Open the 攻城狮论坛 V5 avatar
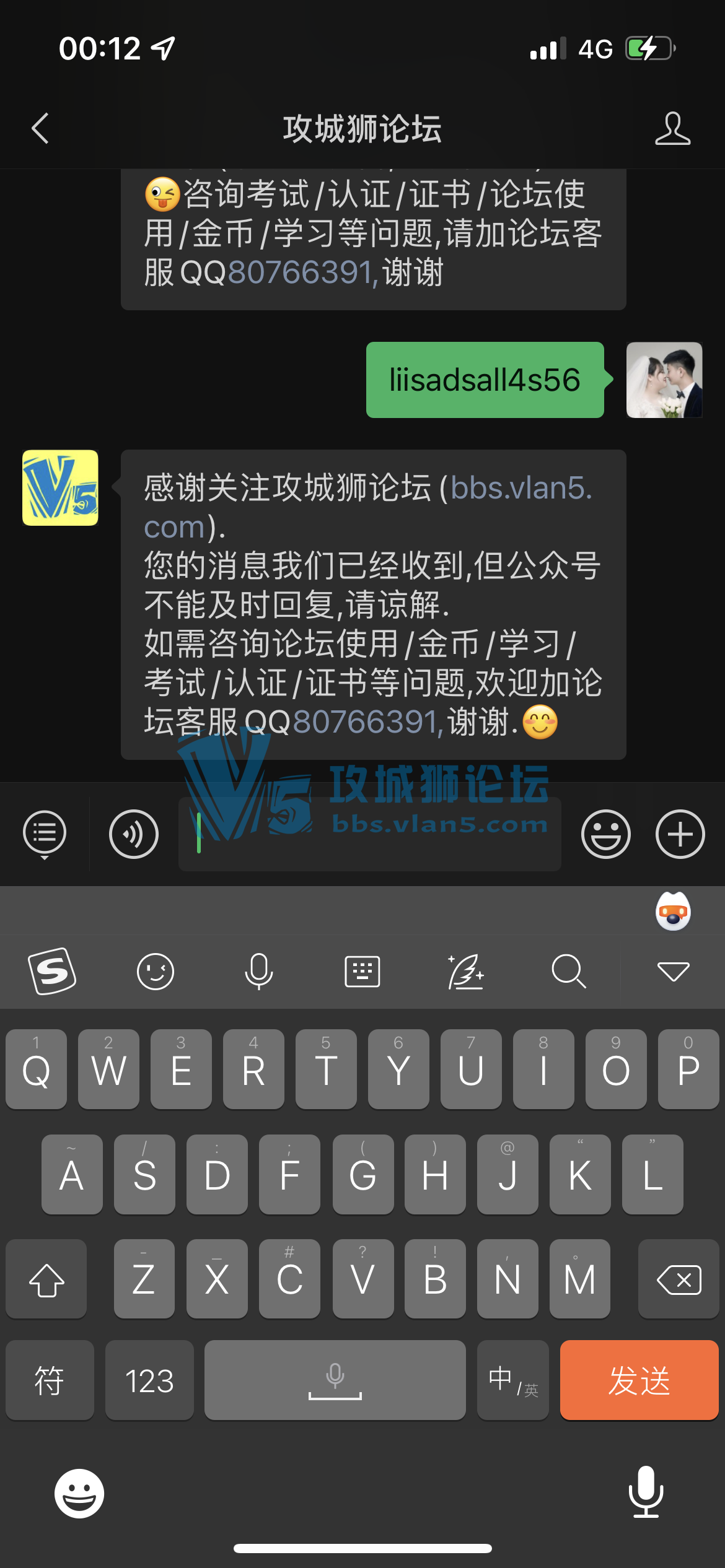 (x=60, y=488)
